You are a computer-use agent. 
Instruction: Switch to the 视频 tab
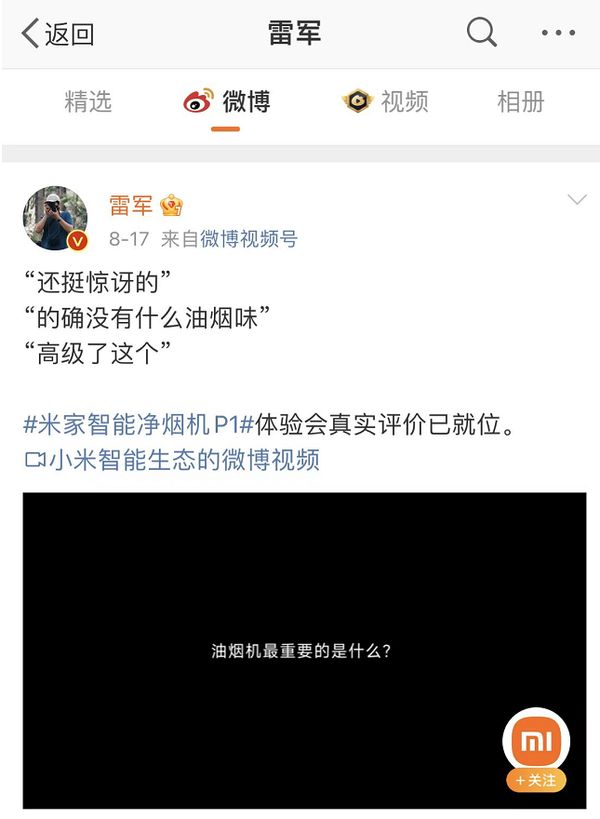(385, 101)
